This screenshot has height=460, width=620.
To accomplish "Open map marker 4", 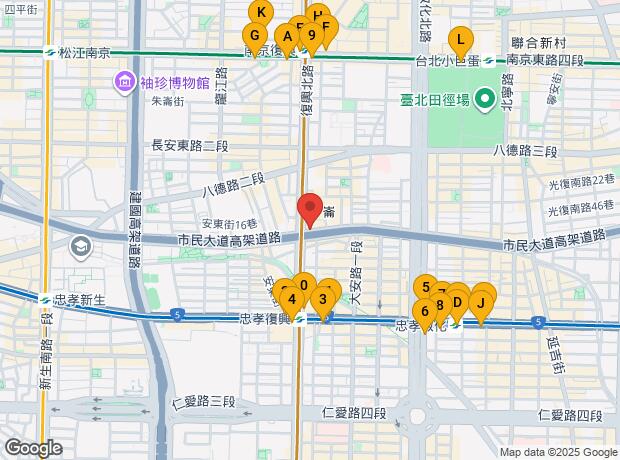I will click(291, 298).
